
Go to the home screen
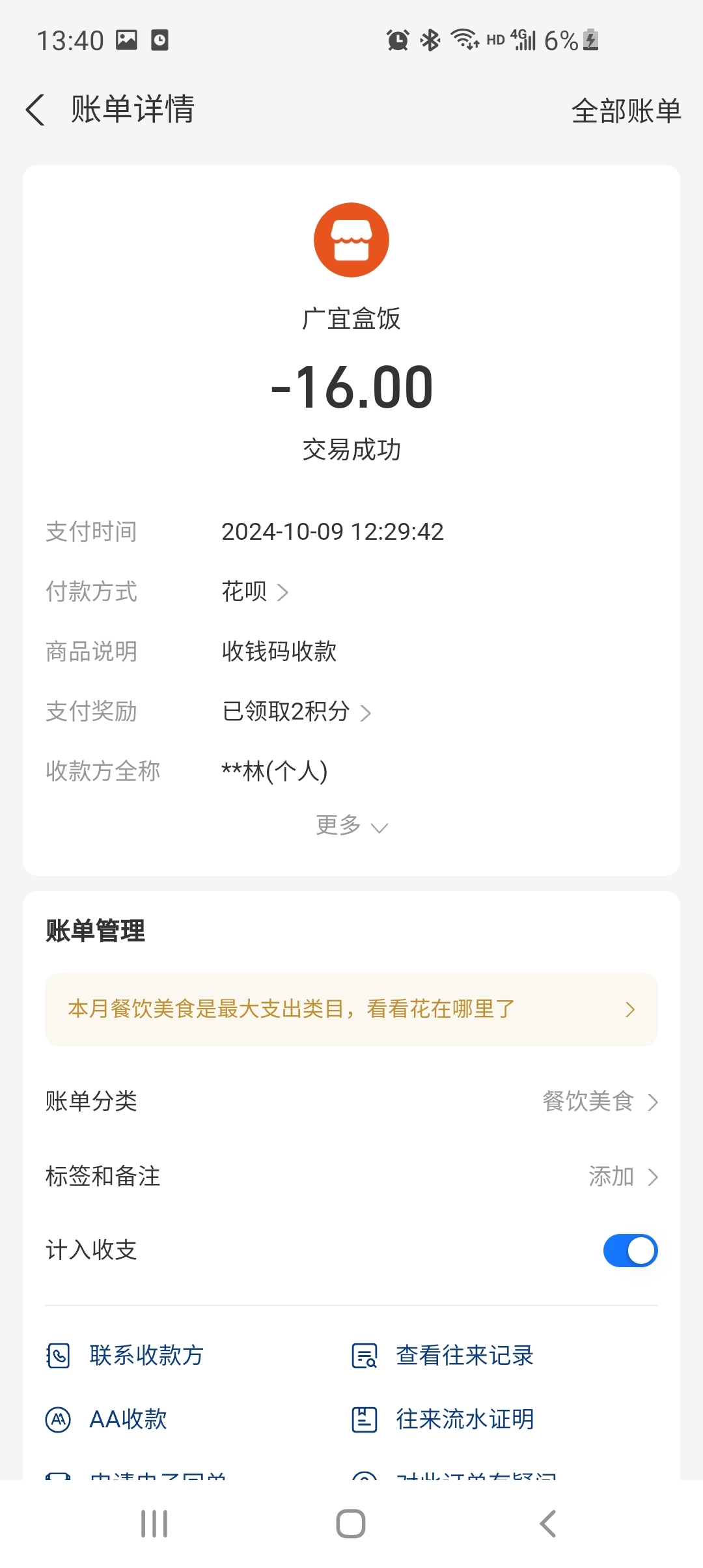(351, 1524)
